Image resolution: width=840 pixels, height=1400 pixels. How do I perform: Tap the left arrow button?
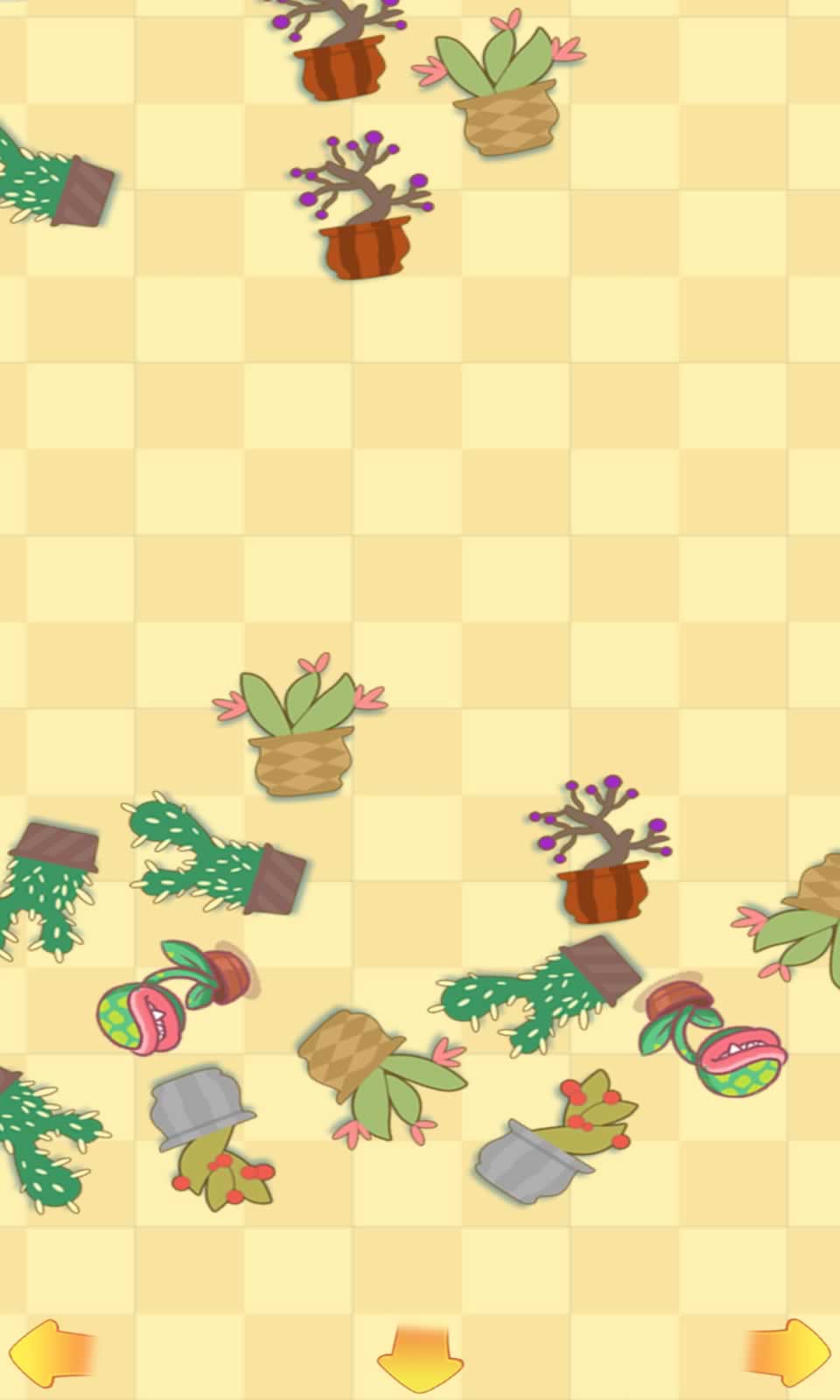pos(51,1353)
